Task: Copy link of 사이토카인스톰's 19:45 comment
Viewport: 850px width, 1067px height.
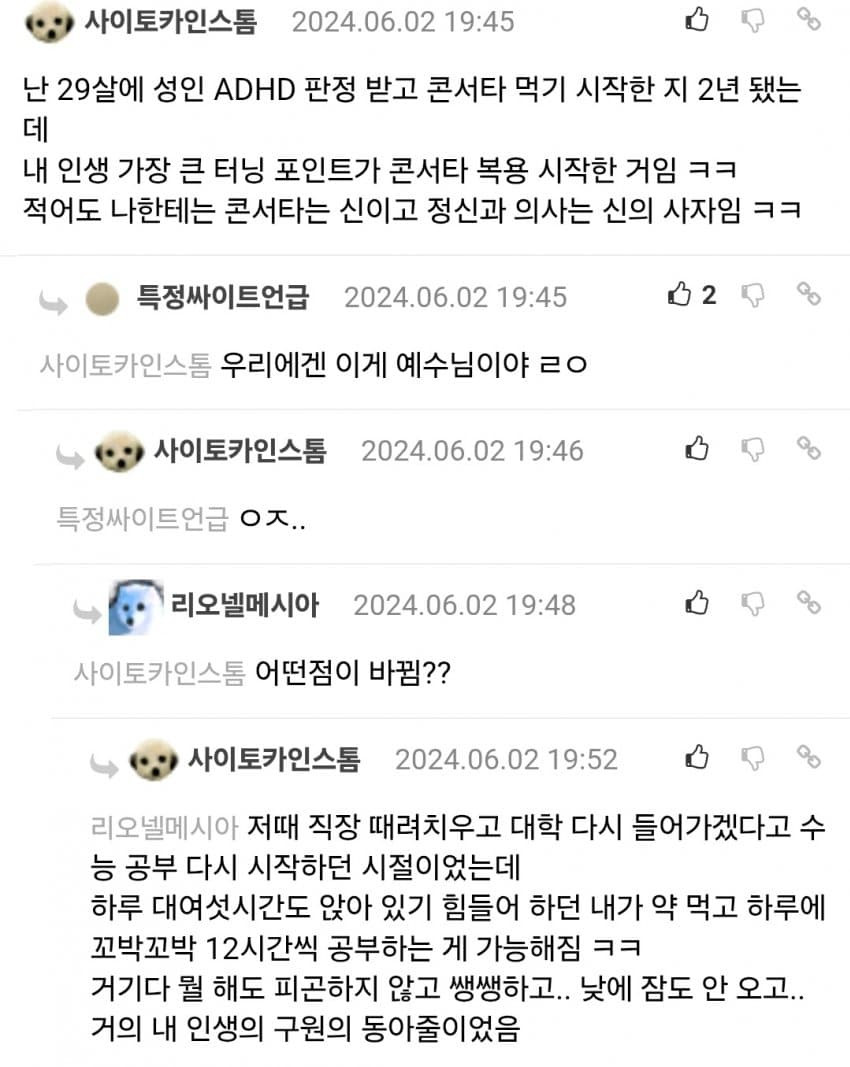Action: 807,19
